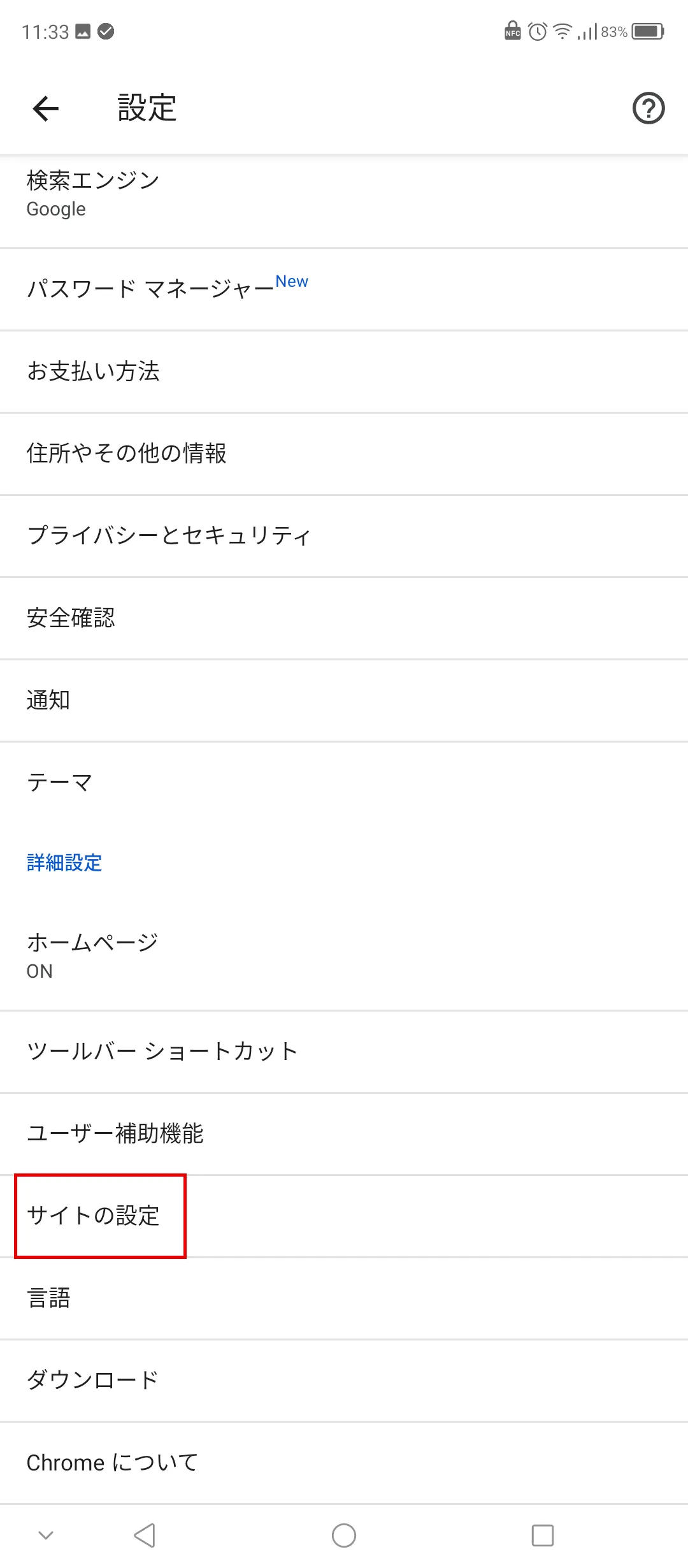Open 検索エンジン settings

click(x=92, y=194)
